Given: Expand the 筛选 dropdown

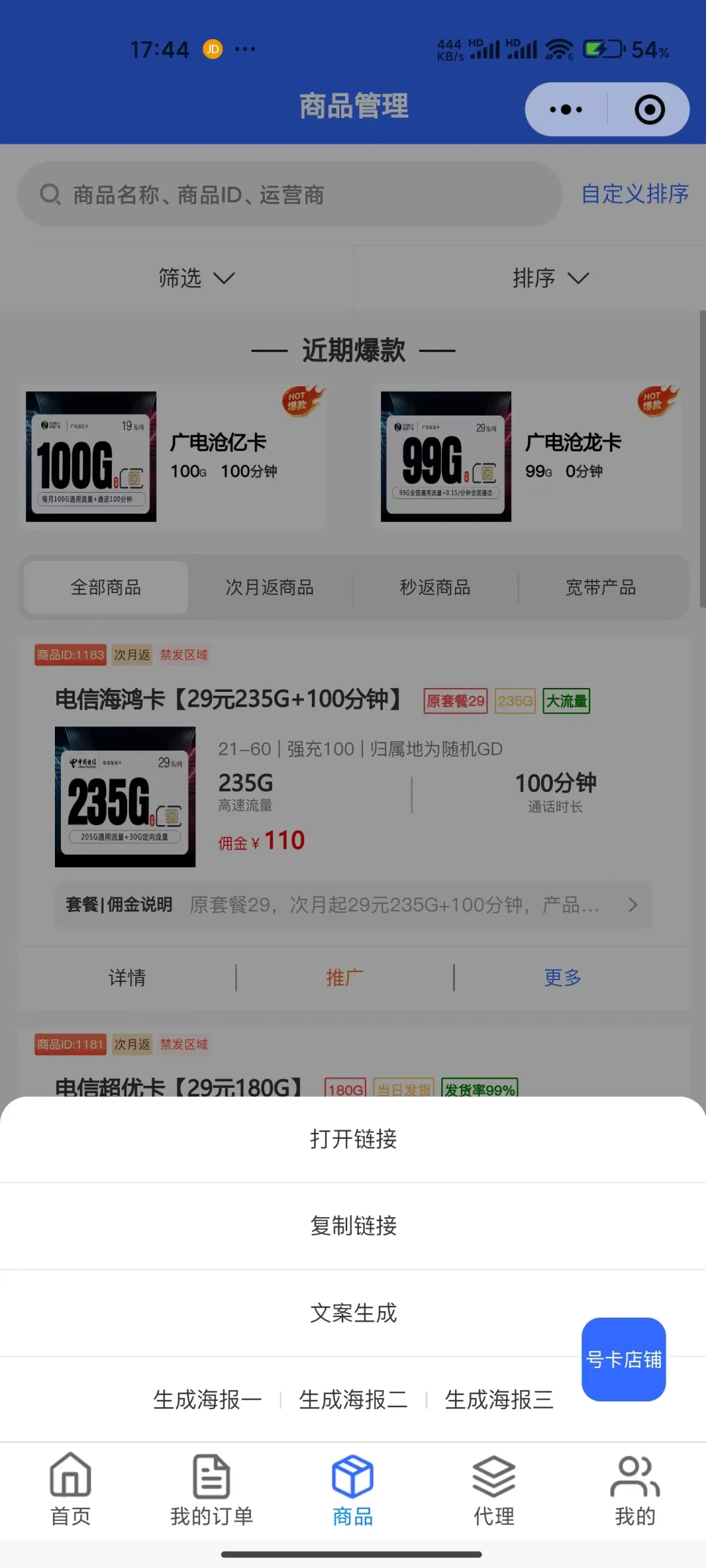Looking at the screenshot, I should (195, 278).
